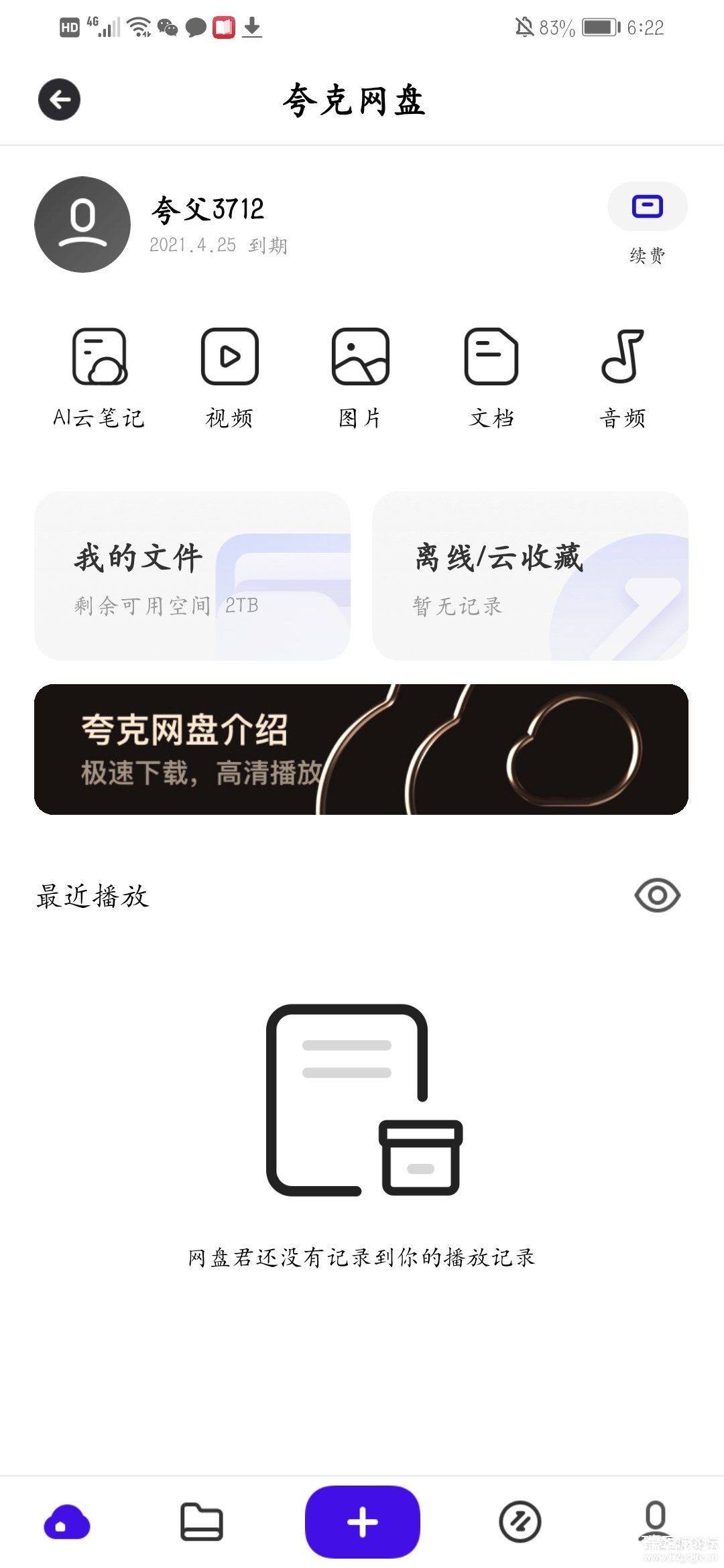724x1568 pixels.
Task: Switch to the cloud home tab
Action: [x=67, y=1522]
